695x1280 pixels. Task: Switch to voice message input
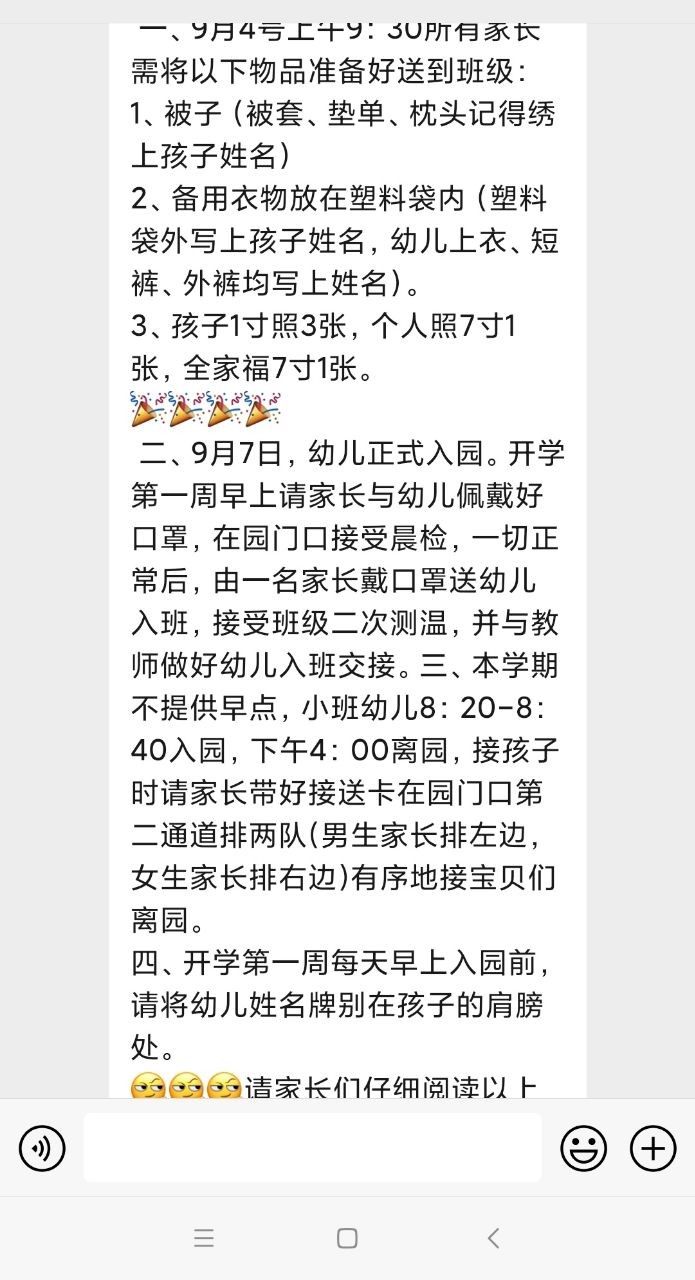pyautogui.click(x=42, y=1148)
